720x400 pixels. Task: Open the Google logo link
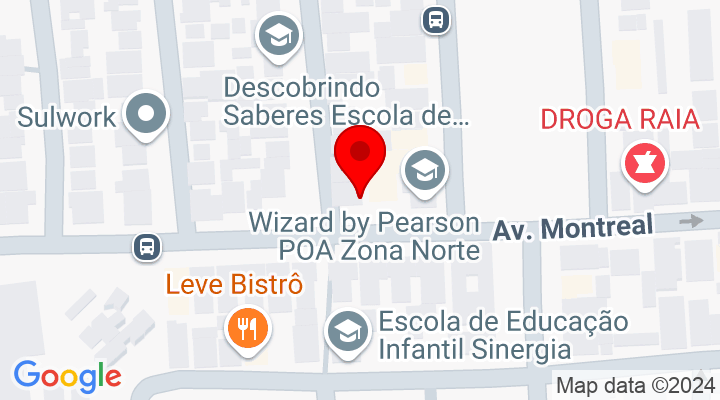click(67, 375)
